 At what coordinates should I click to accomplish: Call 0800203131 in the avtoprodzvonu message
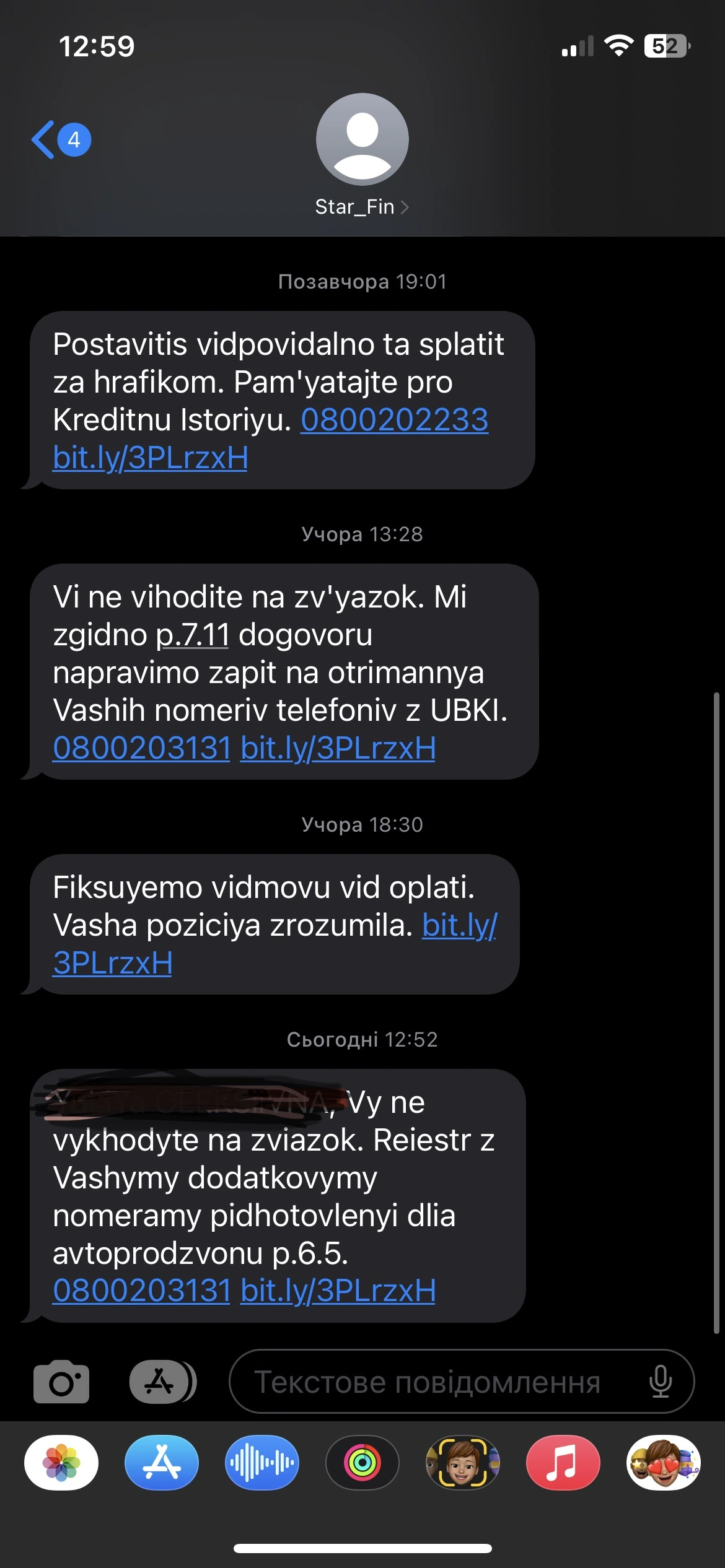[142, 1291]
